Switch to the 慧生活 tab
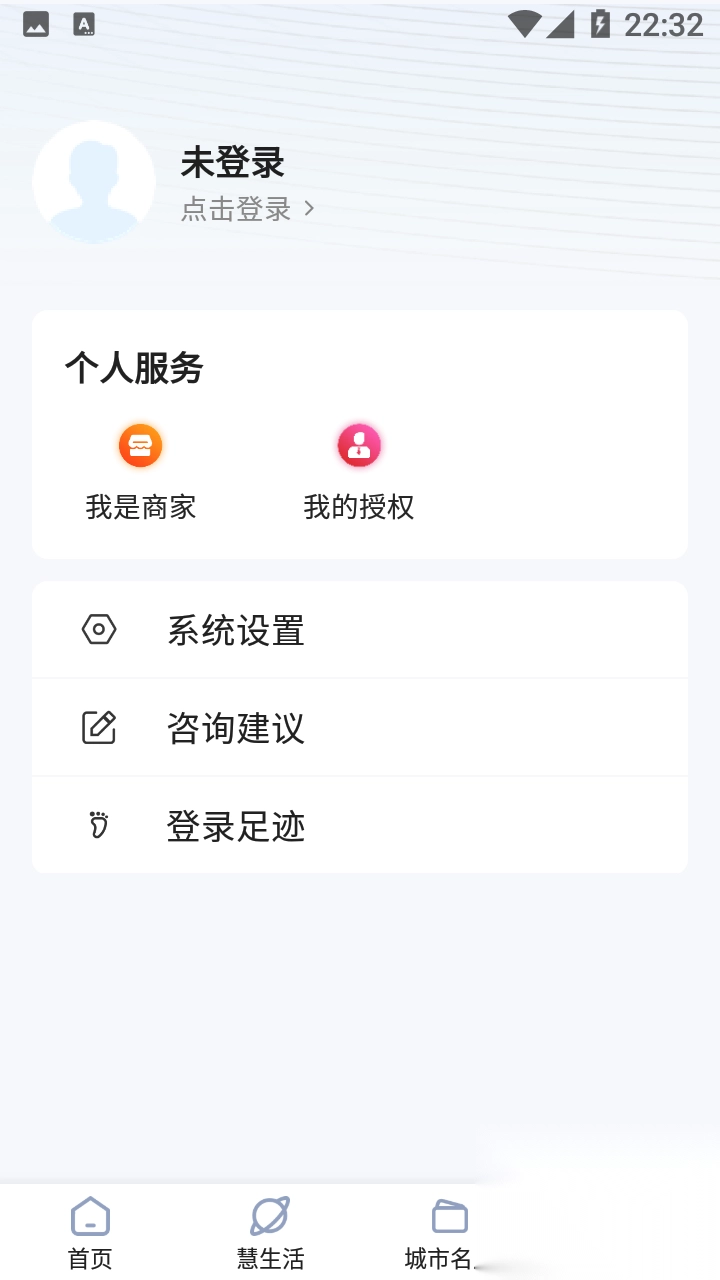This screenshot has width=720, height=1280. click(x=268, y=1232)
